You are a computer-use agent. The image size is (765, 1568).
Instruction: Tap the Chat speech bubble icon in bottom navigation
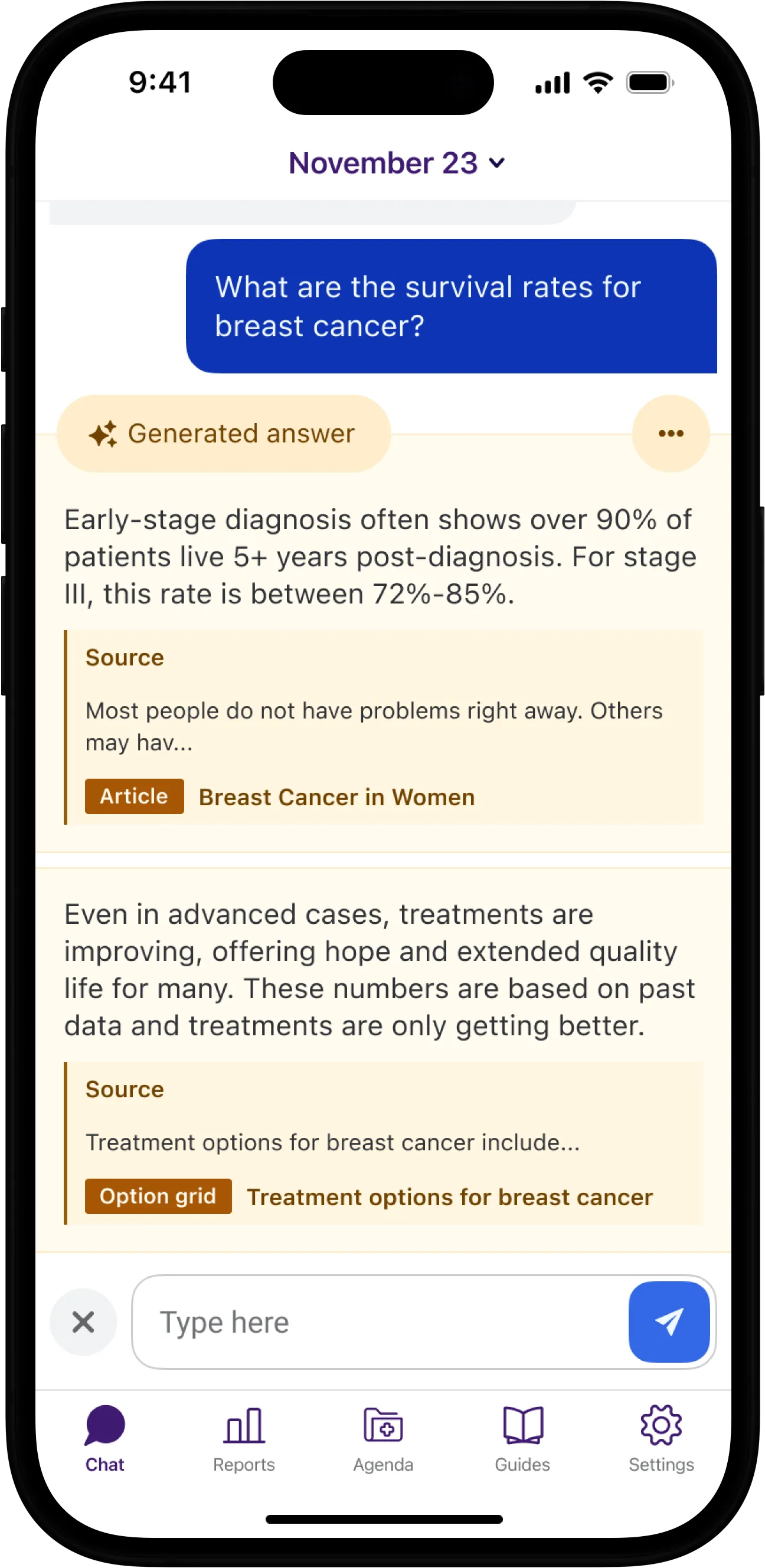click(x=104, y=1425)
